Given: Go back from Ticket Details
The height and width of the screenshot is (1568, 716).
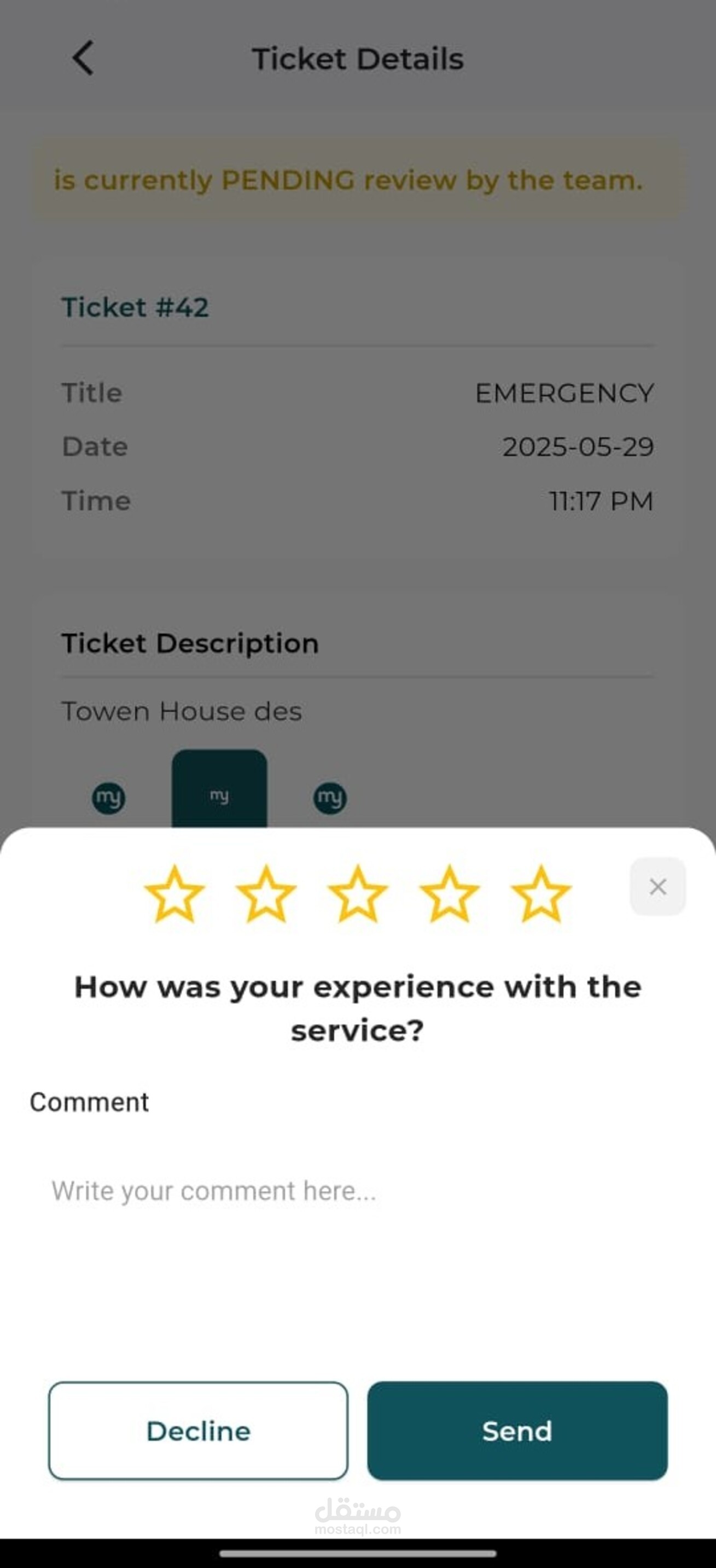Looking at the screenshot, I should point(83,58).
